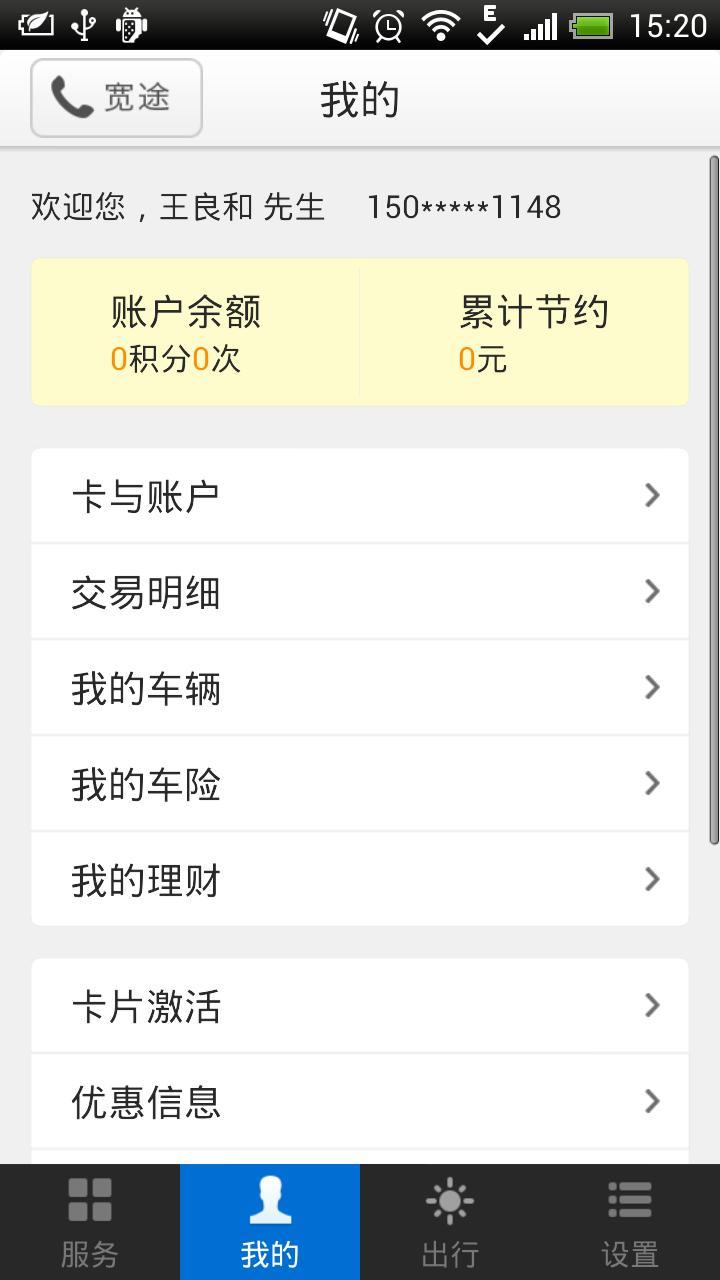Open 交易明细 transaction details
The height and width of the screenshot is (1280, 720).
[x=360, y=592]
